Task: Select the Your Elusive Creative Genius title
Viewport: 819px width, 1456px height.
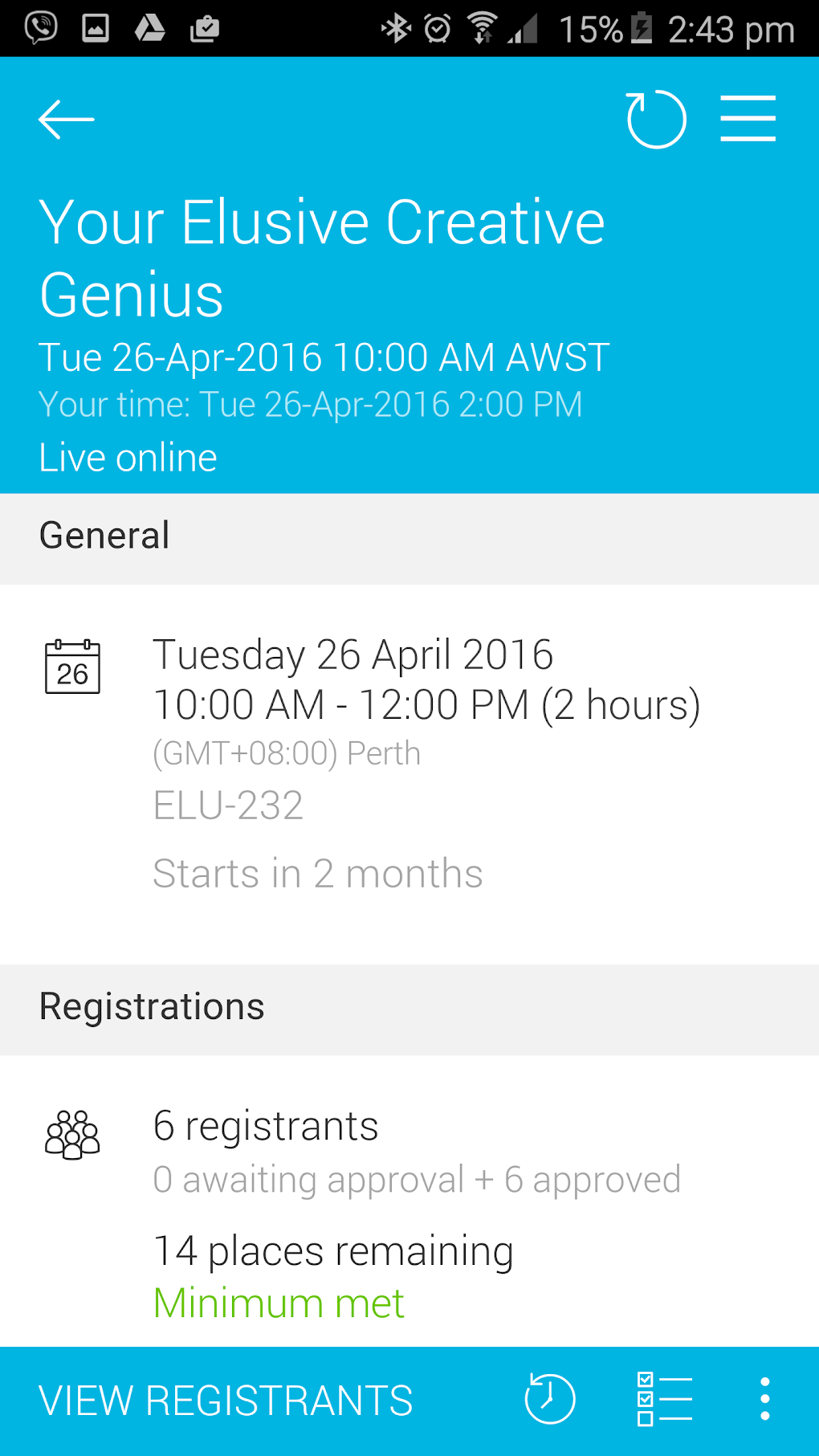Action: [321, 257]
